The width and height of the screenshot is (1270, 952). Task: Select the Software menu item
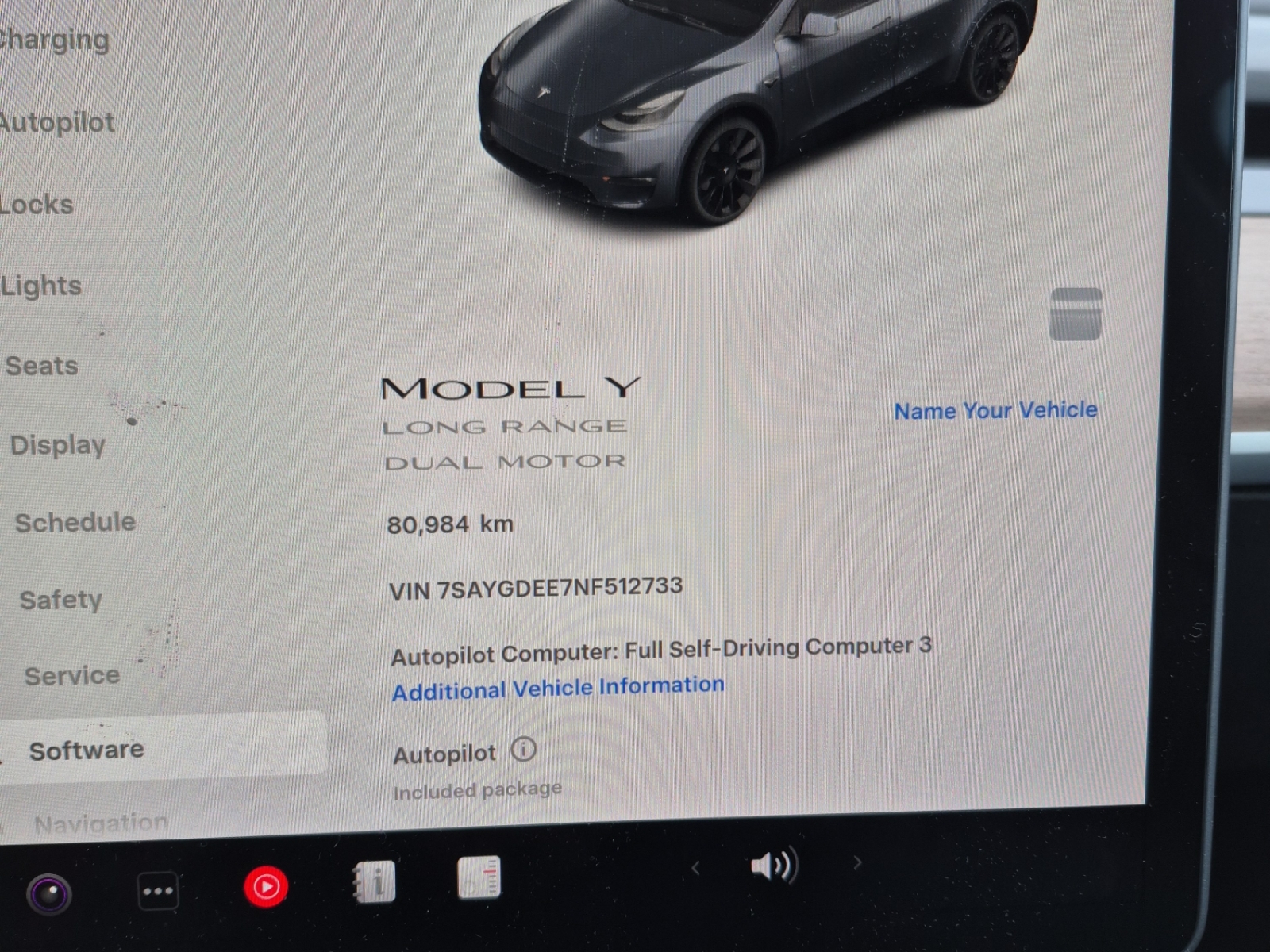coord(87,750)
